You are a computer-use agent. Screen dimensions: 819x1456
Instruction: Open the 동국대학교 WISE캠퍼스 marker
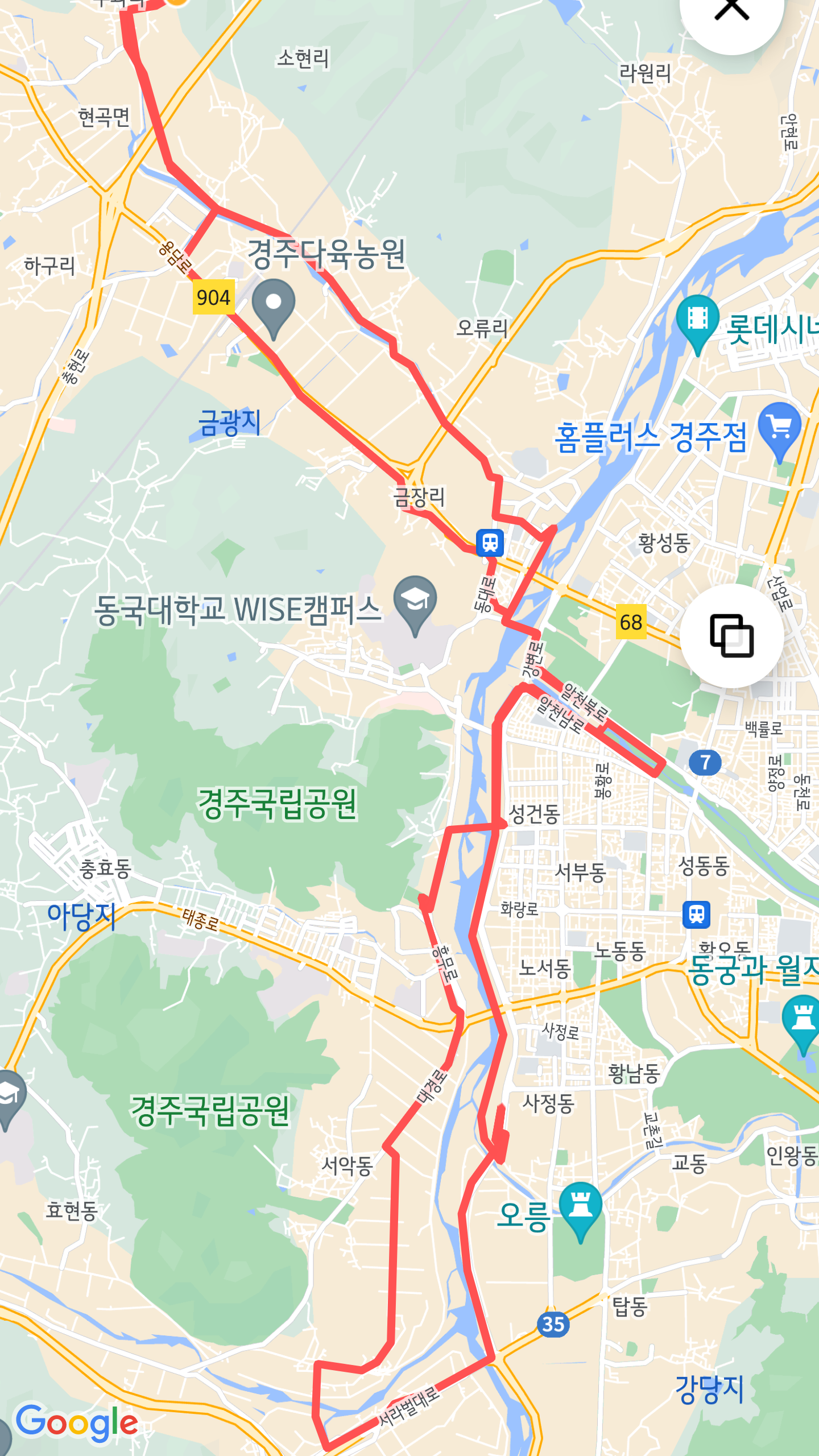click(415, 601)
